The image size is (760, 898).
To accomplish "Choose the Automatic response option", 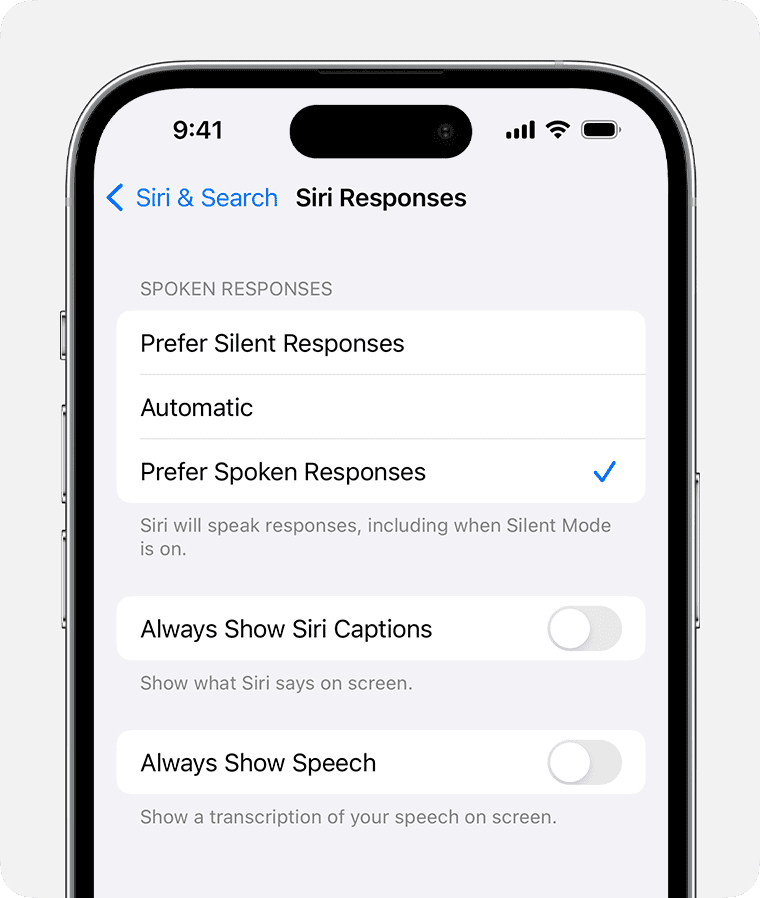I will pyautogui.click(x=380, y=407).
